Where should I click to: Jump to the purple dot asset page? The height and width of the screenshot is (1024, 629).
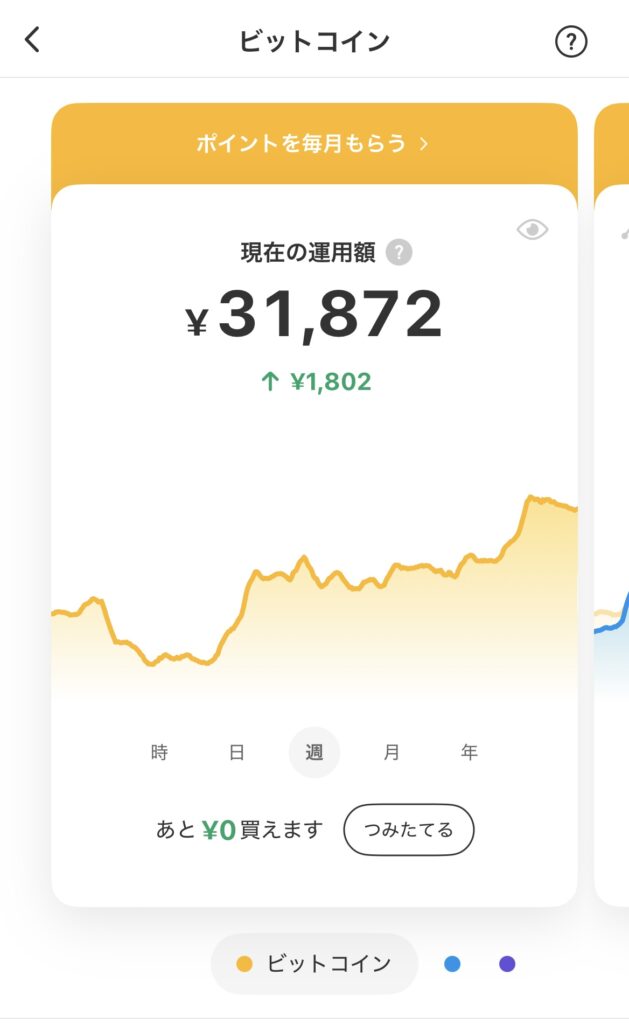click(x=507, y=964)
